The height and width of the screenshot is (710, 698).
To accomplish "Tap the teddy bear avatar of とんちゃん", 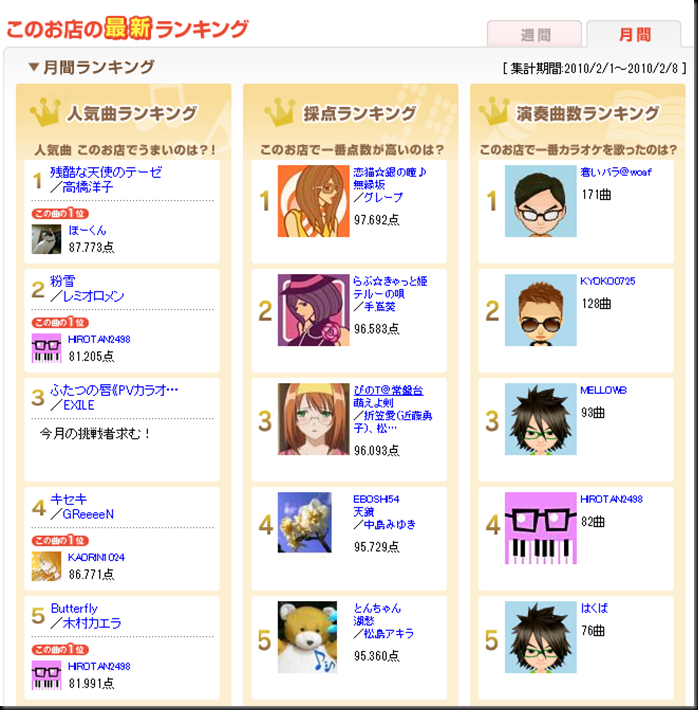I will click(306, 637).
